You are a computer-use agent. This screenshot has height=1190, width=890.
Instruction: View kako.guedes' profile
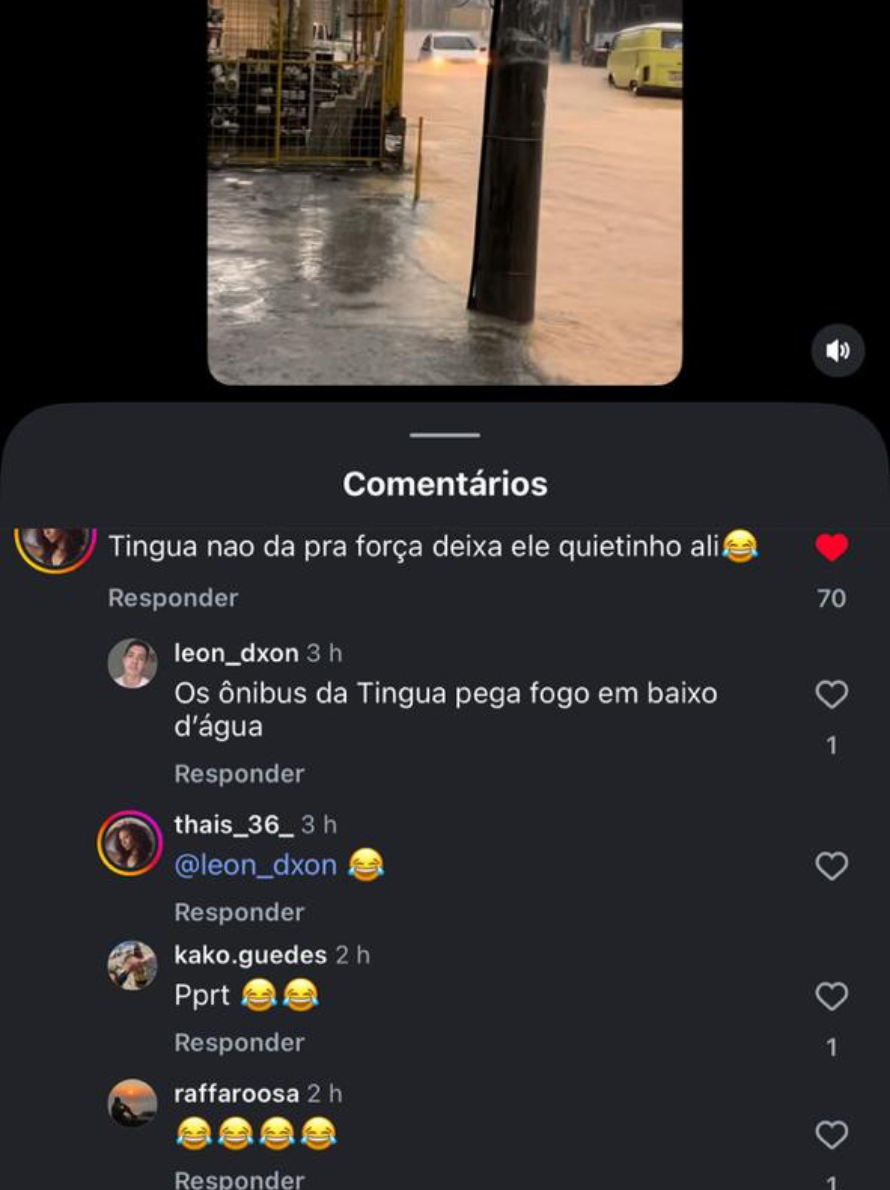point(250,955)
